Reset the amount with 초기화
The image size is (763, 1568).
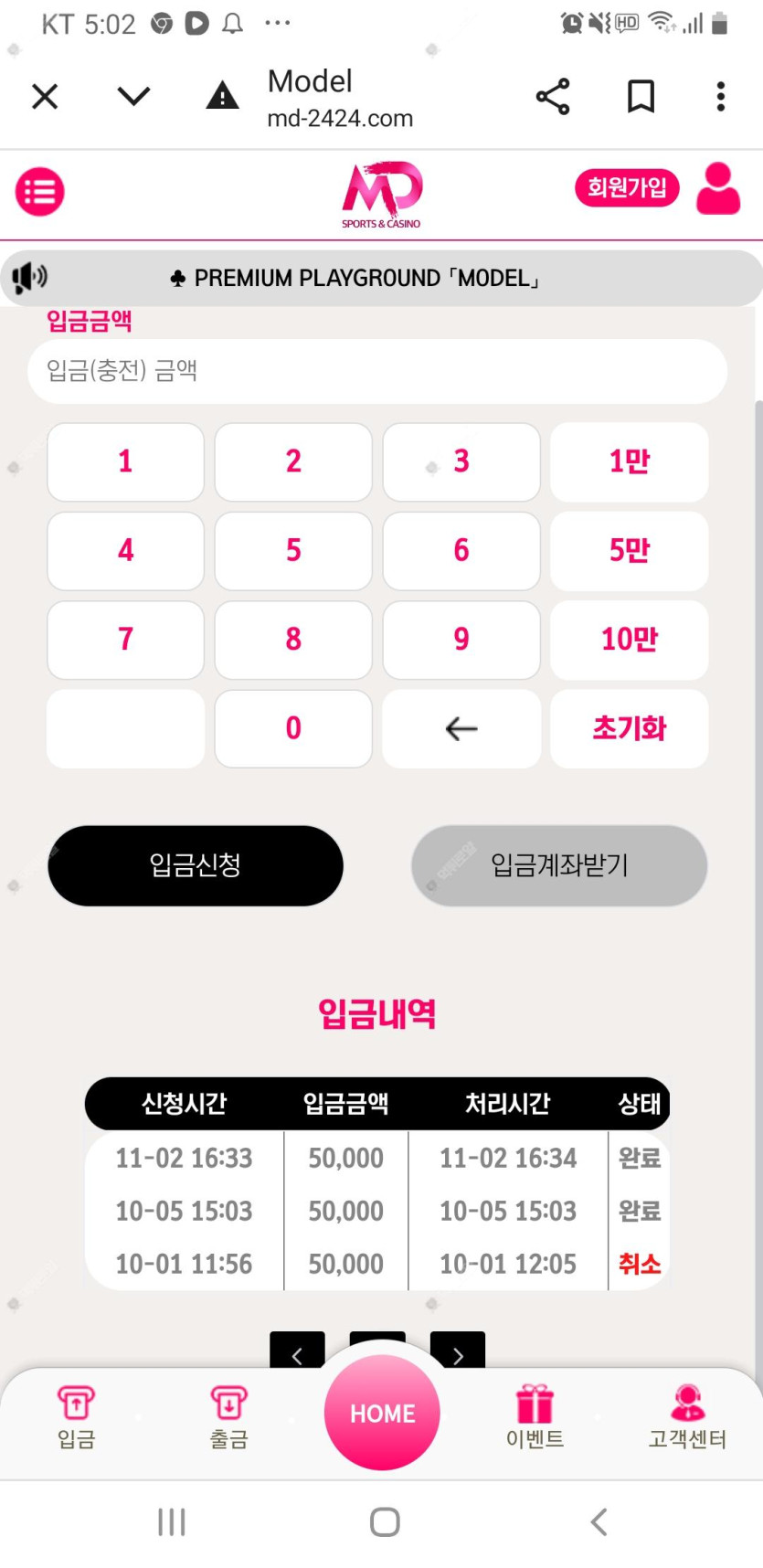click(x=629, y=728)
